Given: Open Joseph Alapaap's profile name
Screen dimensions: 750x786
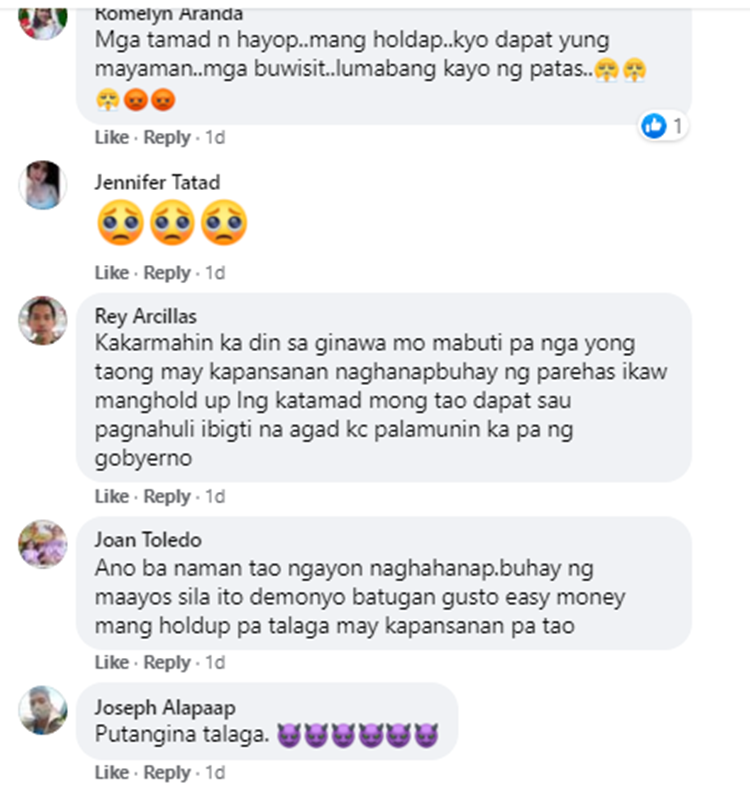Looking at the screenshot, I should pos(165,707).
